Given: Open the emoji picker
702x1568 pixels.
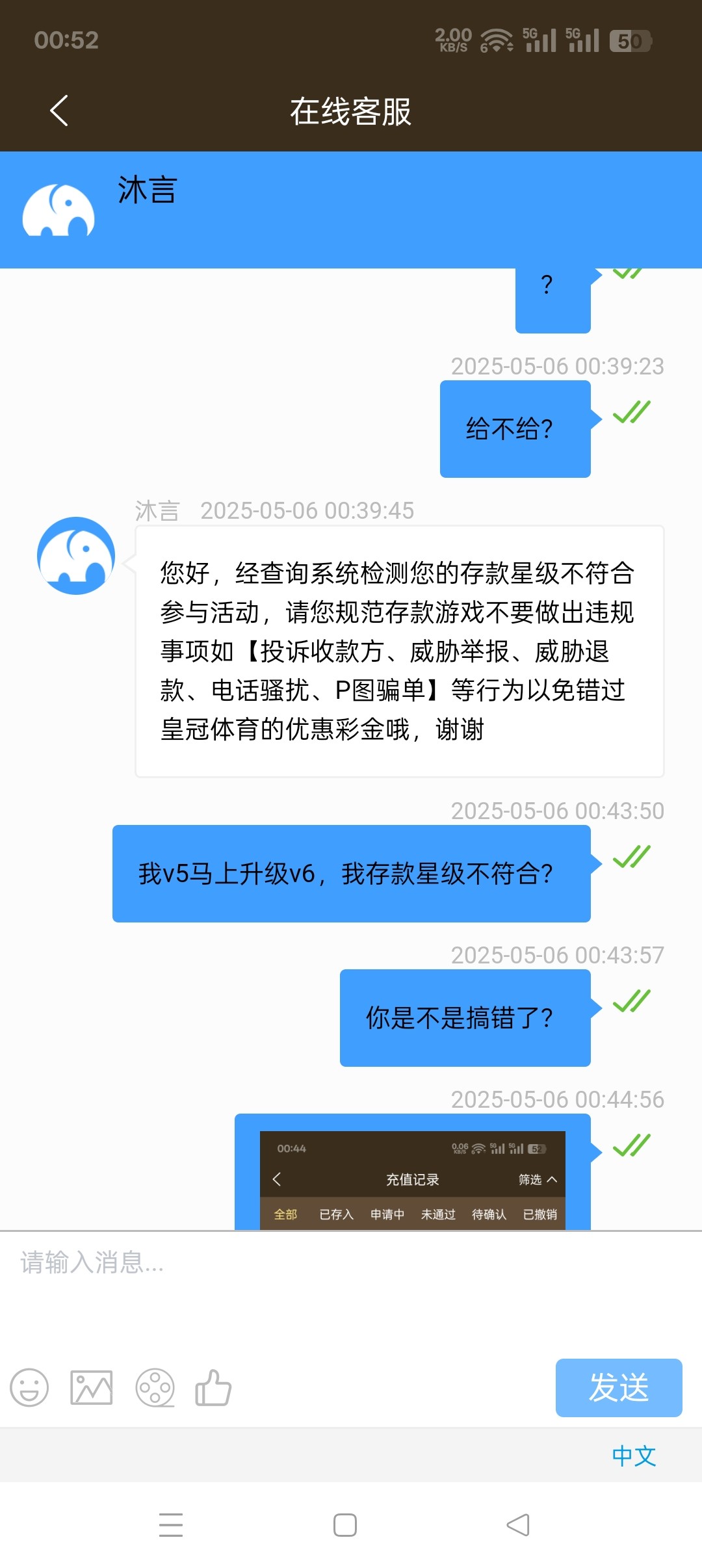Looking at the screenshot, I should click(x=29, y=1387).
